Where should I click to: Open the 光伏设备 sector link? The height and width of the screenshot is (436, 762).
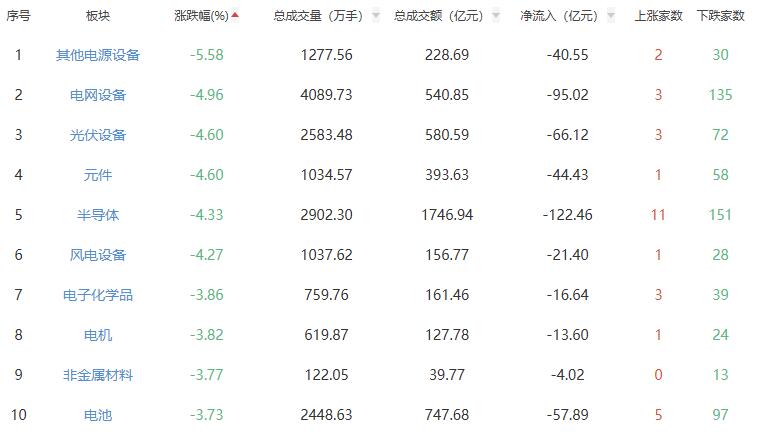[98, 135]
